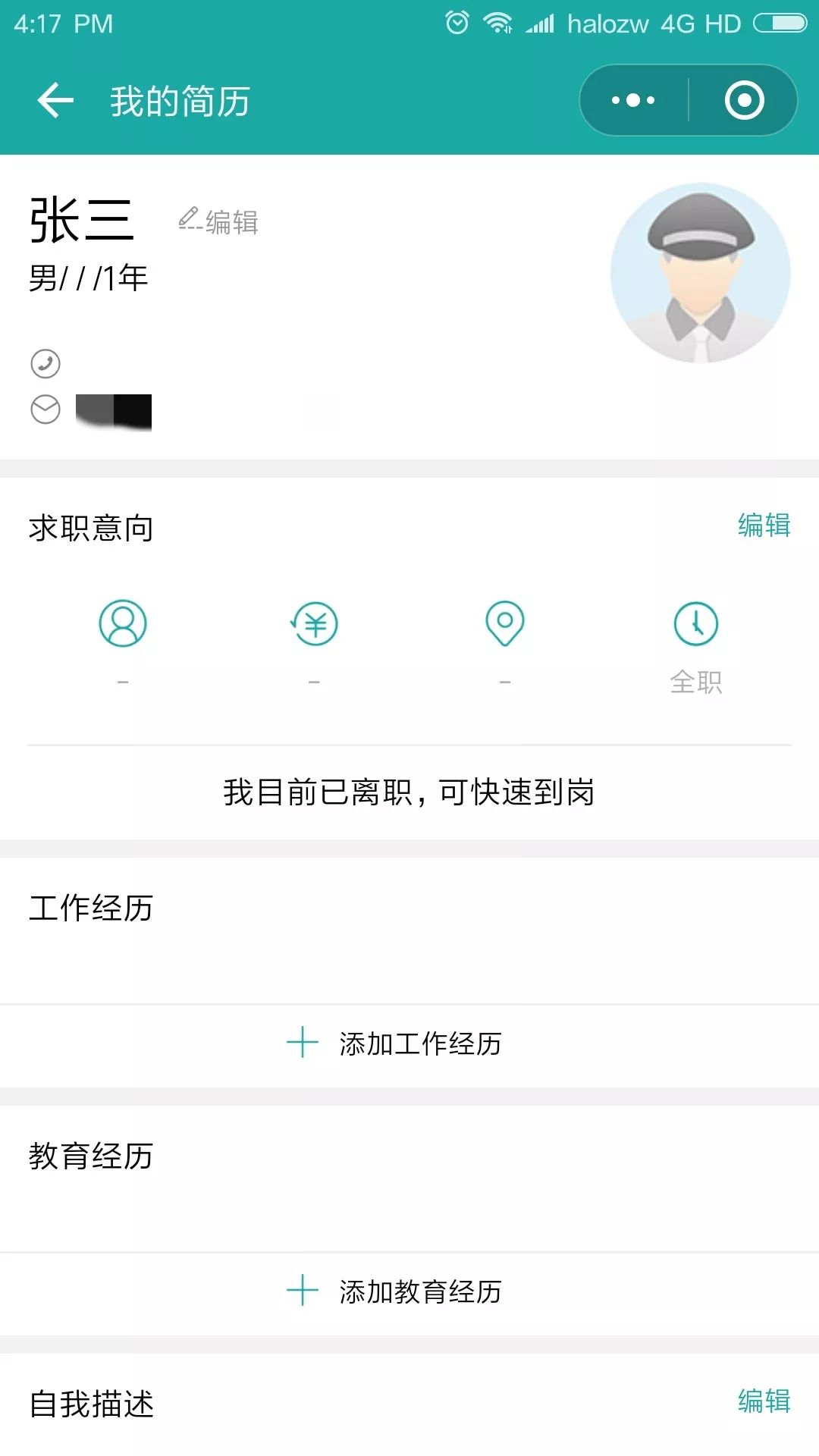Tap the profile avatar photo
The image size is (819, 1456).
[x=700, y=273]
